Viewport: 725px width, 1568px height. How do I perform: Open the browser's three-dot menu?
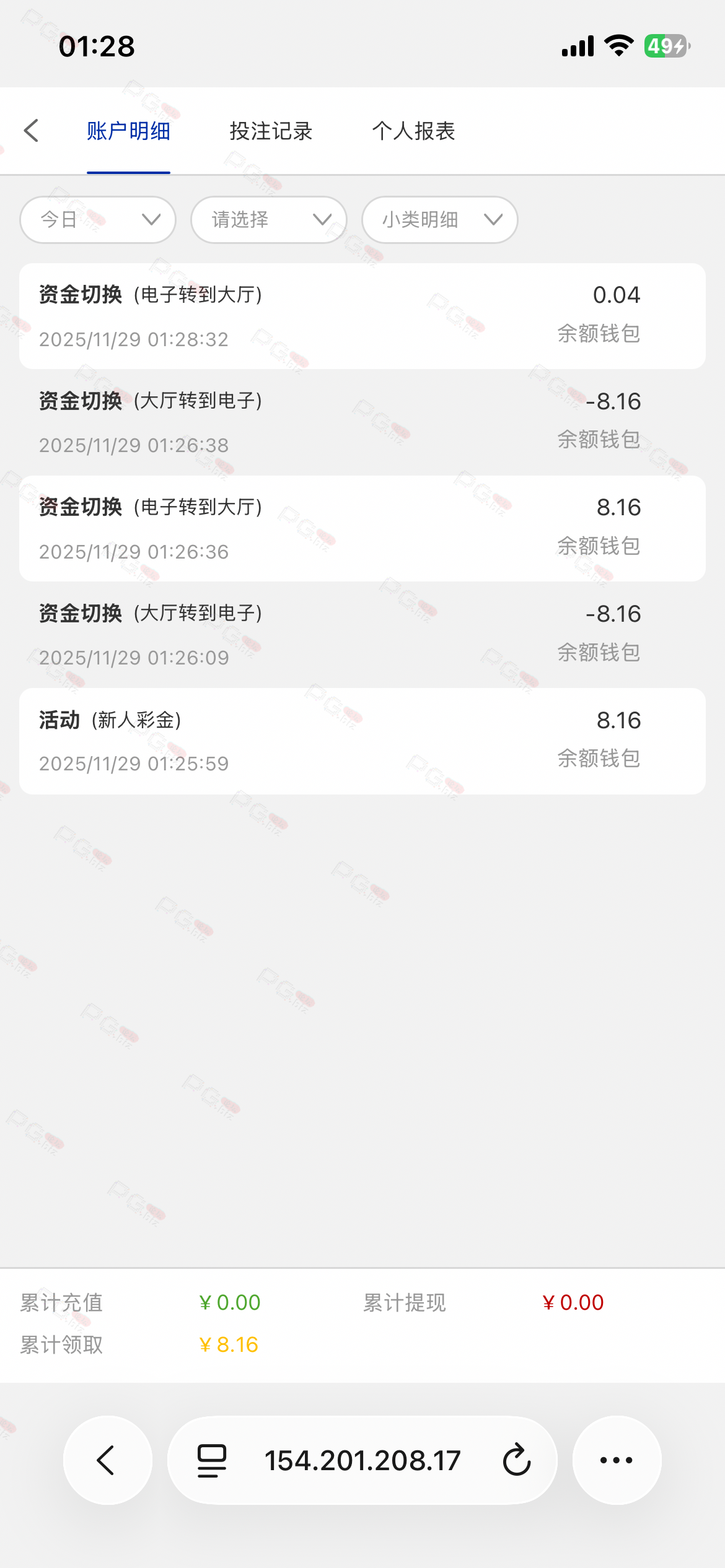tap(617, 1460)
